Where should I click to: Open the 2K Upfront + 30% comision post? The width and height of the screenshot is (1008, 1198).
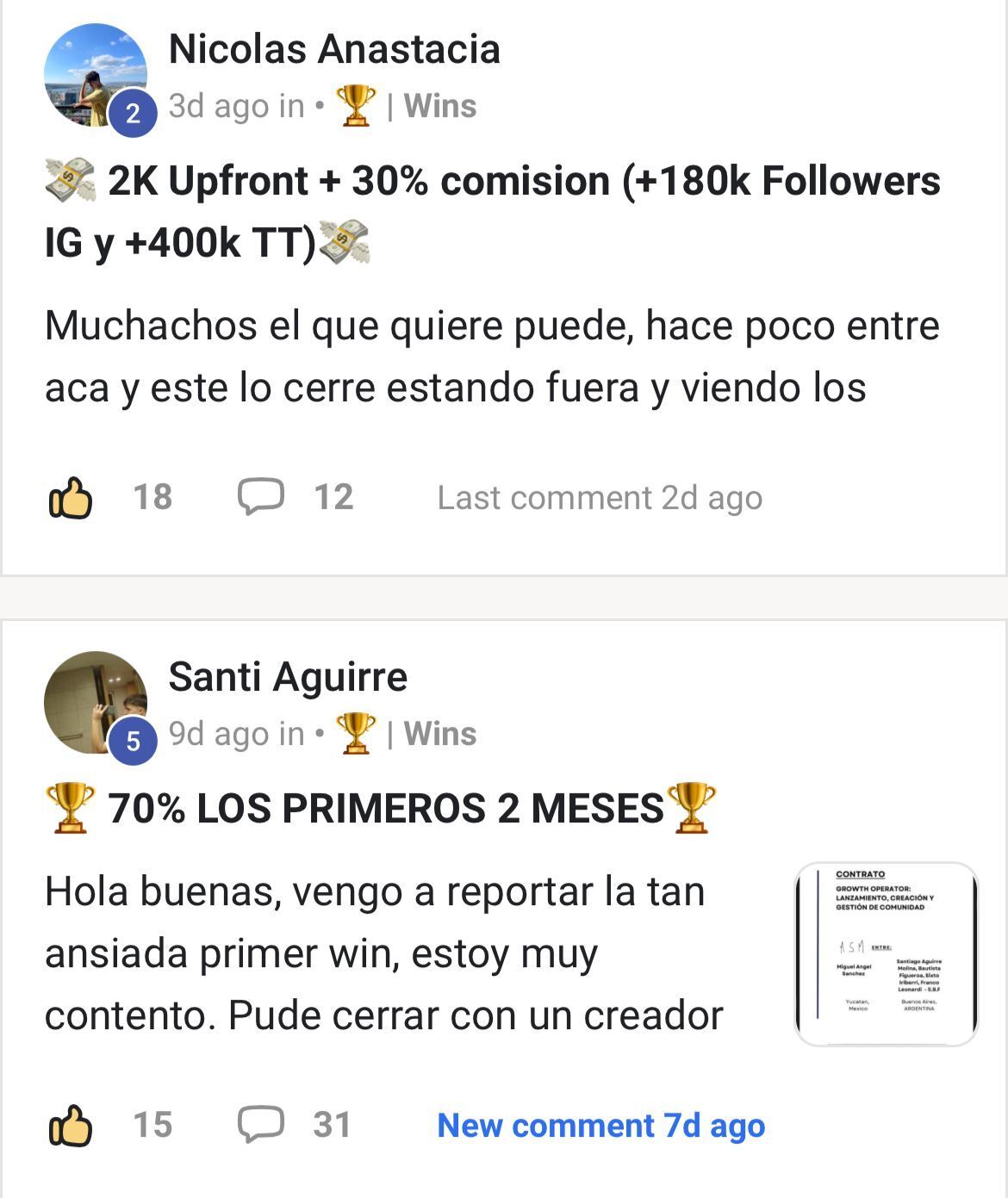pyautogui.click(x=491, y=211)
